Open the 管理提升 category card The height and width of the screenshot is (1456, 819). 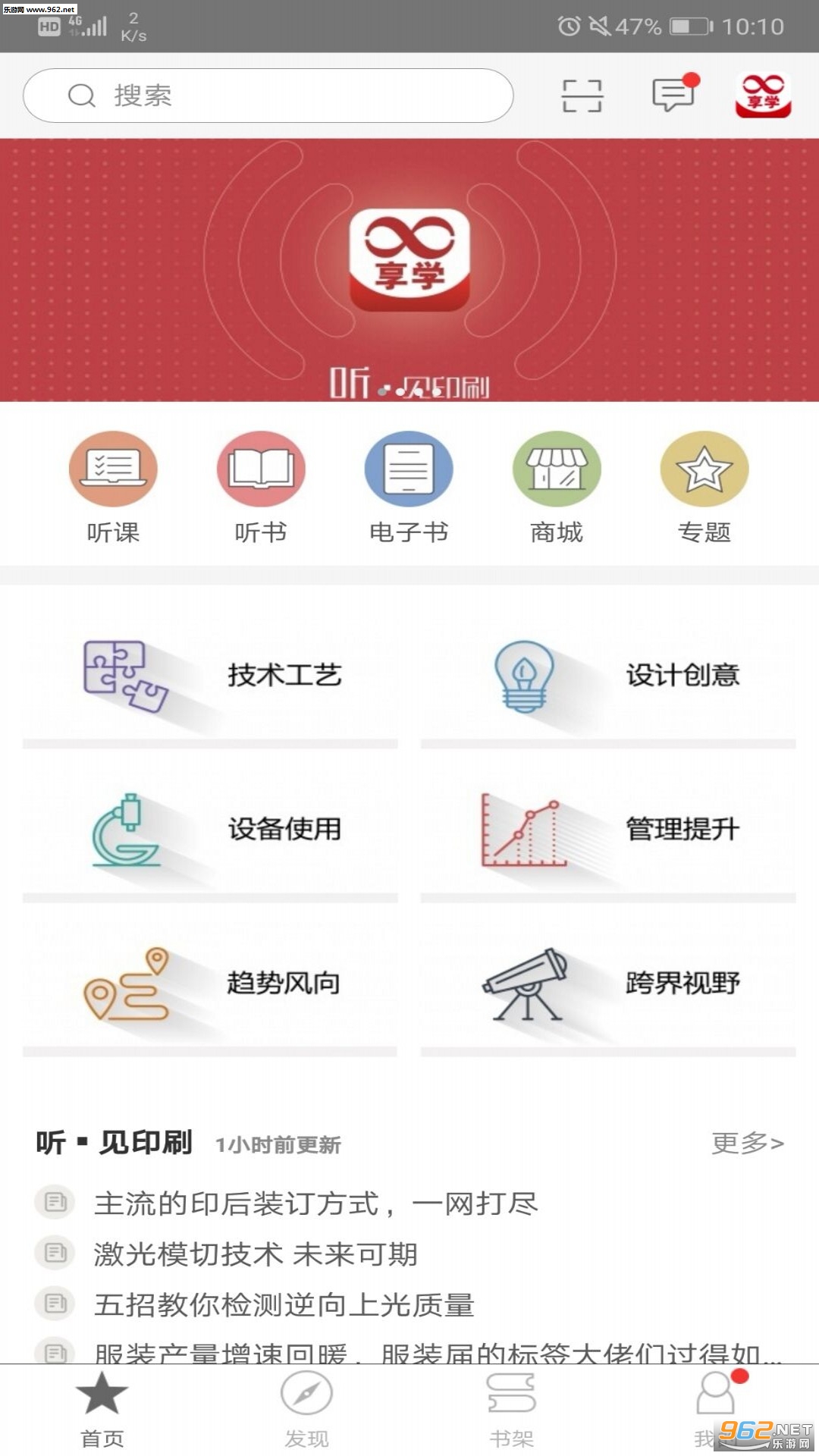pos(608,829)
